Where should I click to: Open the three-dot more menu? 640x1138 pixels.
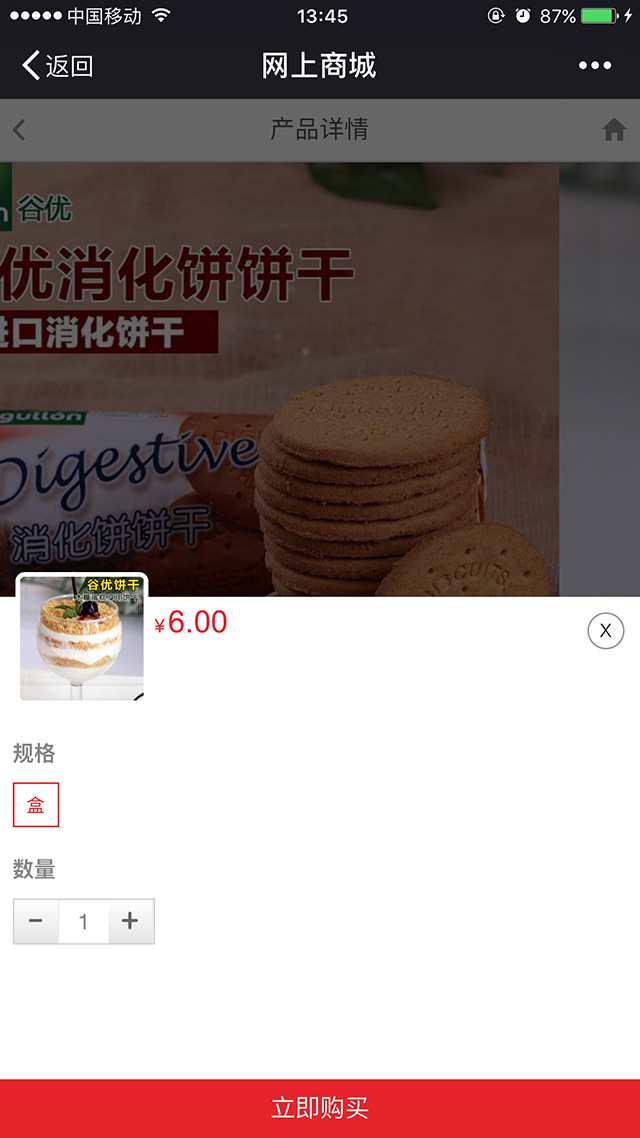tap(595, 66)
